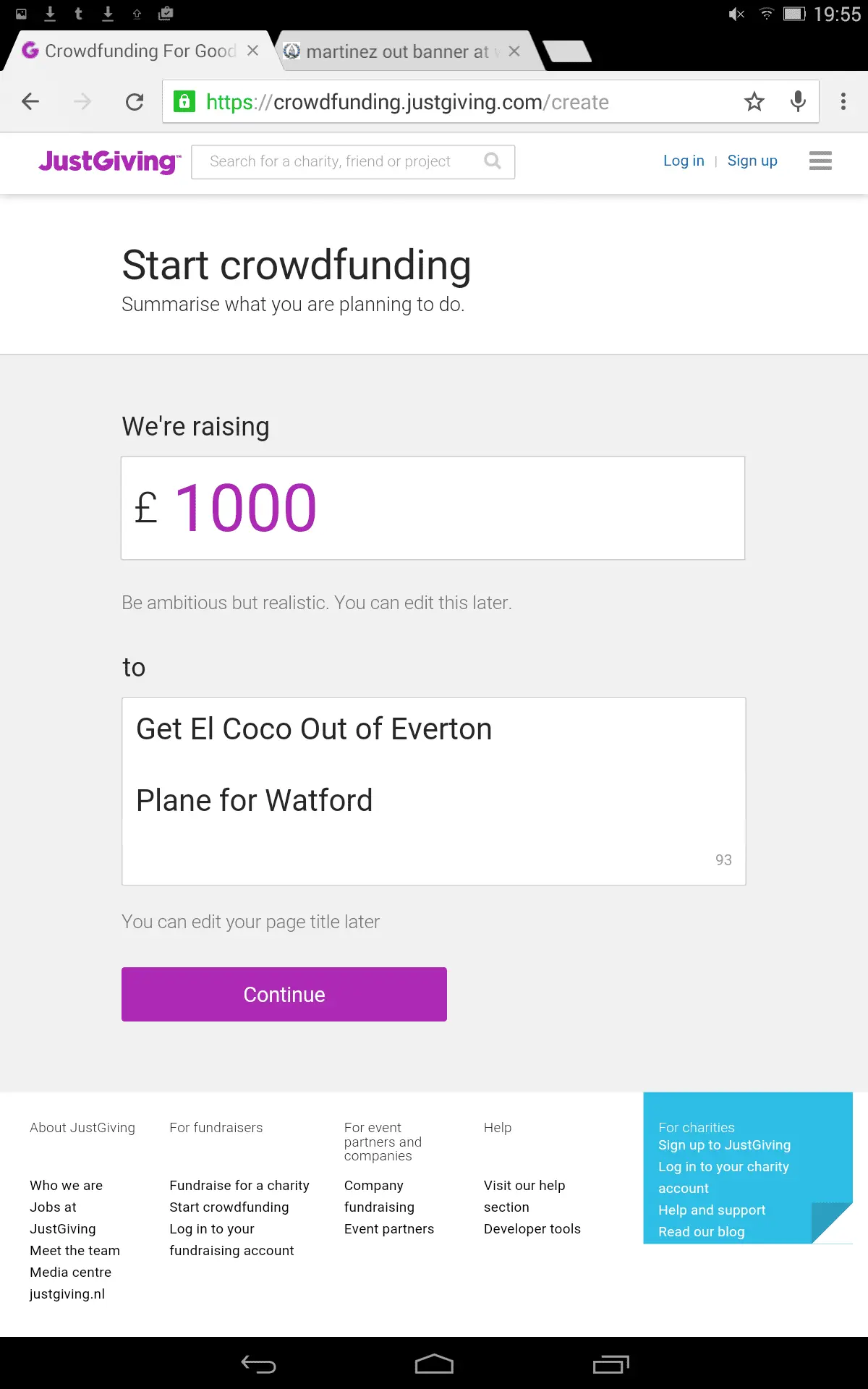The width and height of the screenshot is (868, 1389).
Task: Click the green padlock security icon
Action: click(x=187, y=101)
